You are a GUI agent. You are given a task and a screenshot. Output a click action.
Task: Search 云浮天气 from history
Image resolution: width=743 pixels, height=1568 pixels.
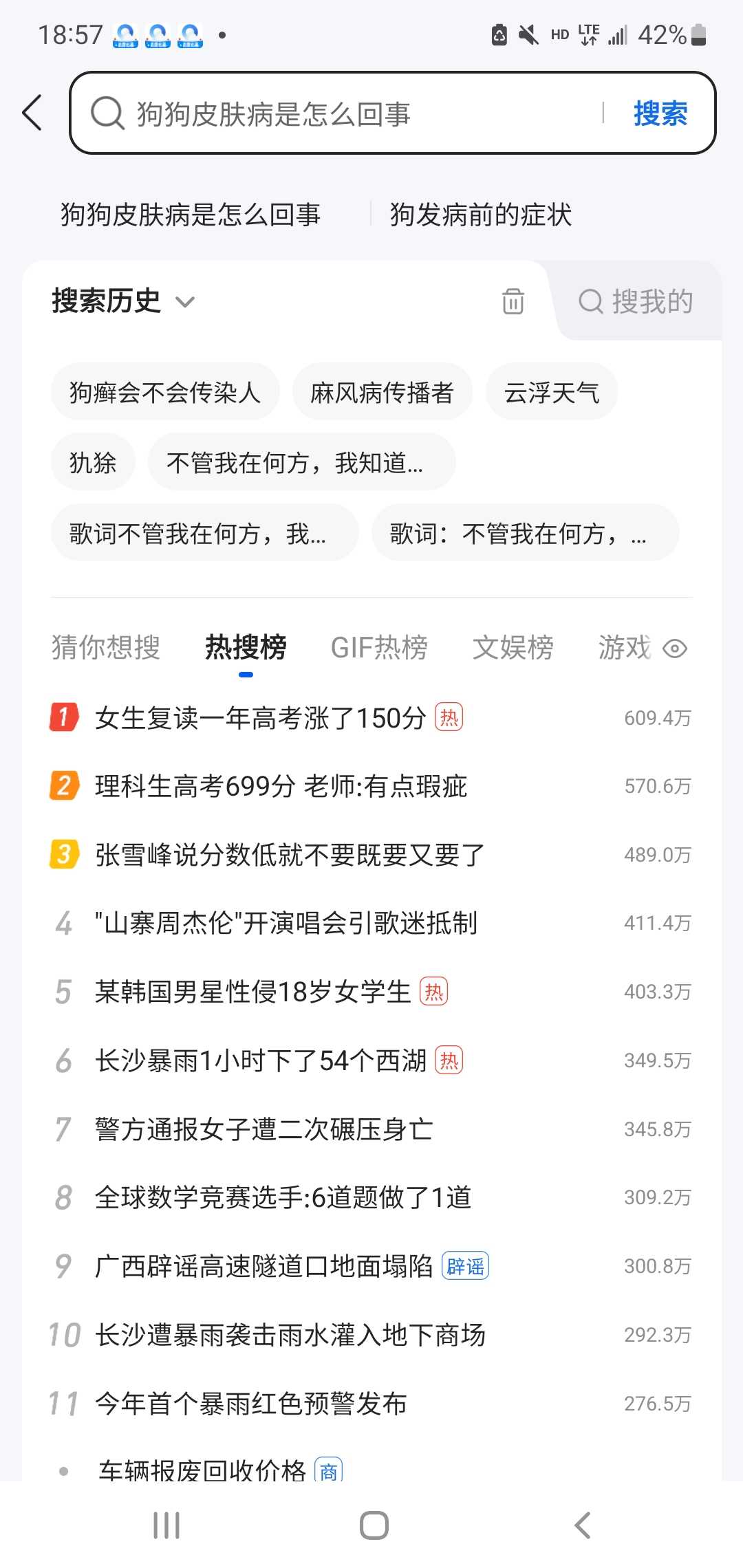pyautogui.click(x=552, y=392)
